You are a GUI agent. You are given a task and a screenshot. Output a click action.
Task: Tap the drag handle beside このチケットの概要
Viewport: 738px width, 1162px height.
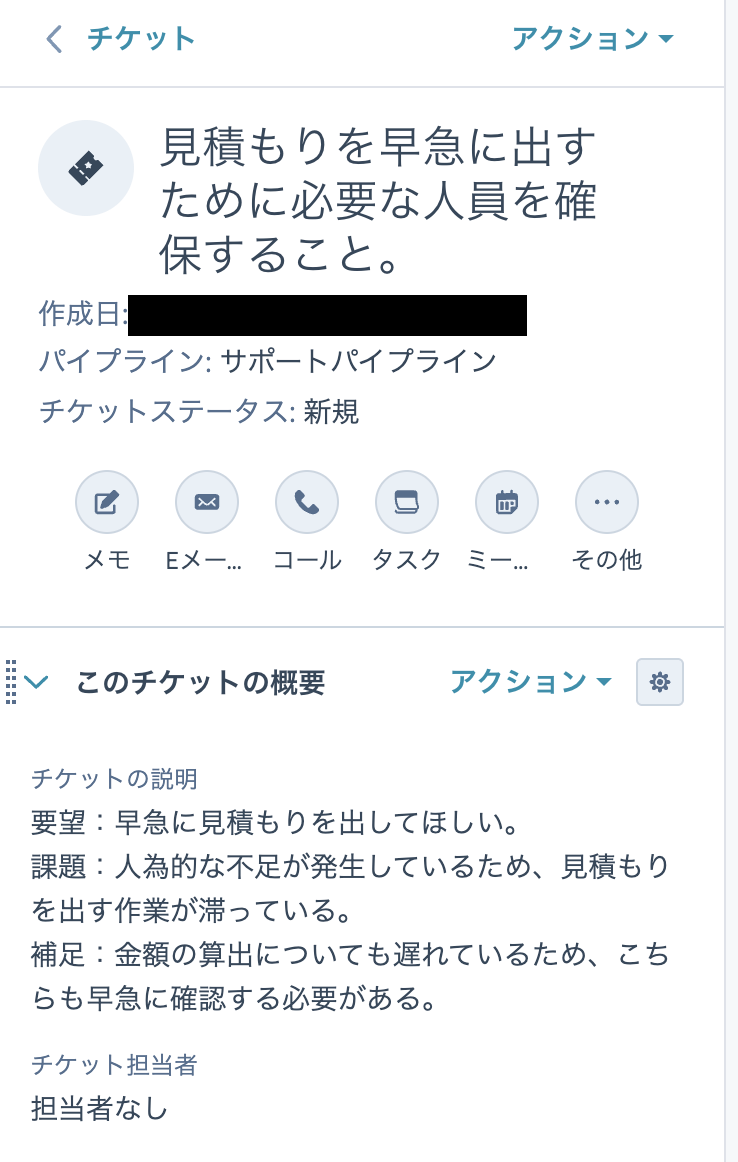click(x=11, y=682)
